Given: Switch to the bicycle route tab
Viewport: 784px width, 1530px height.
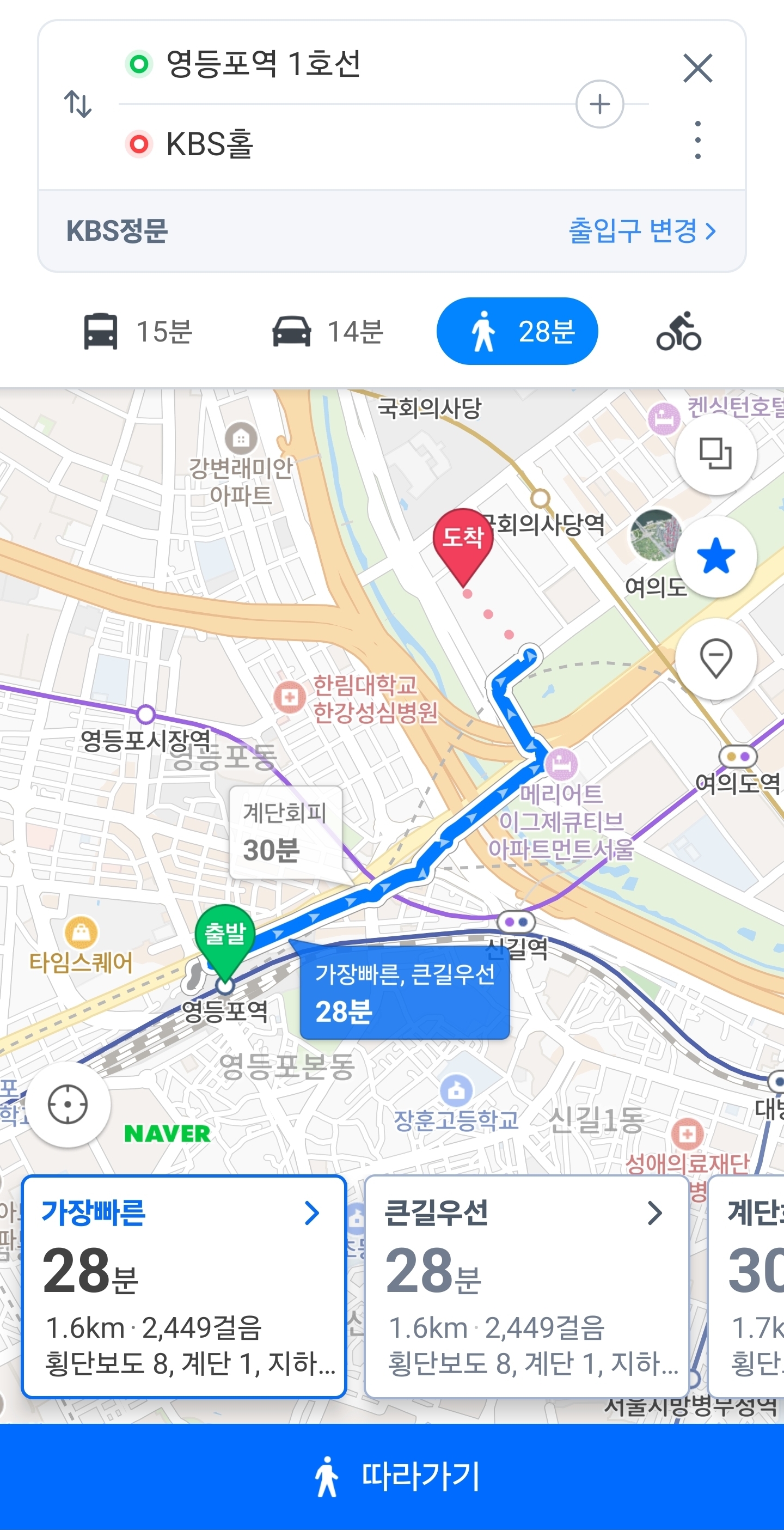Looking at the screenshot, I should tap(678, 331).
